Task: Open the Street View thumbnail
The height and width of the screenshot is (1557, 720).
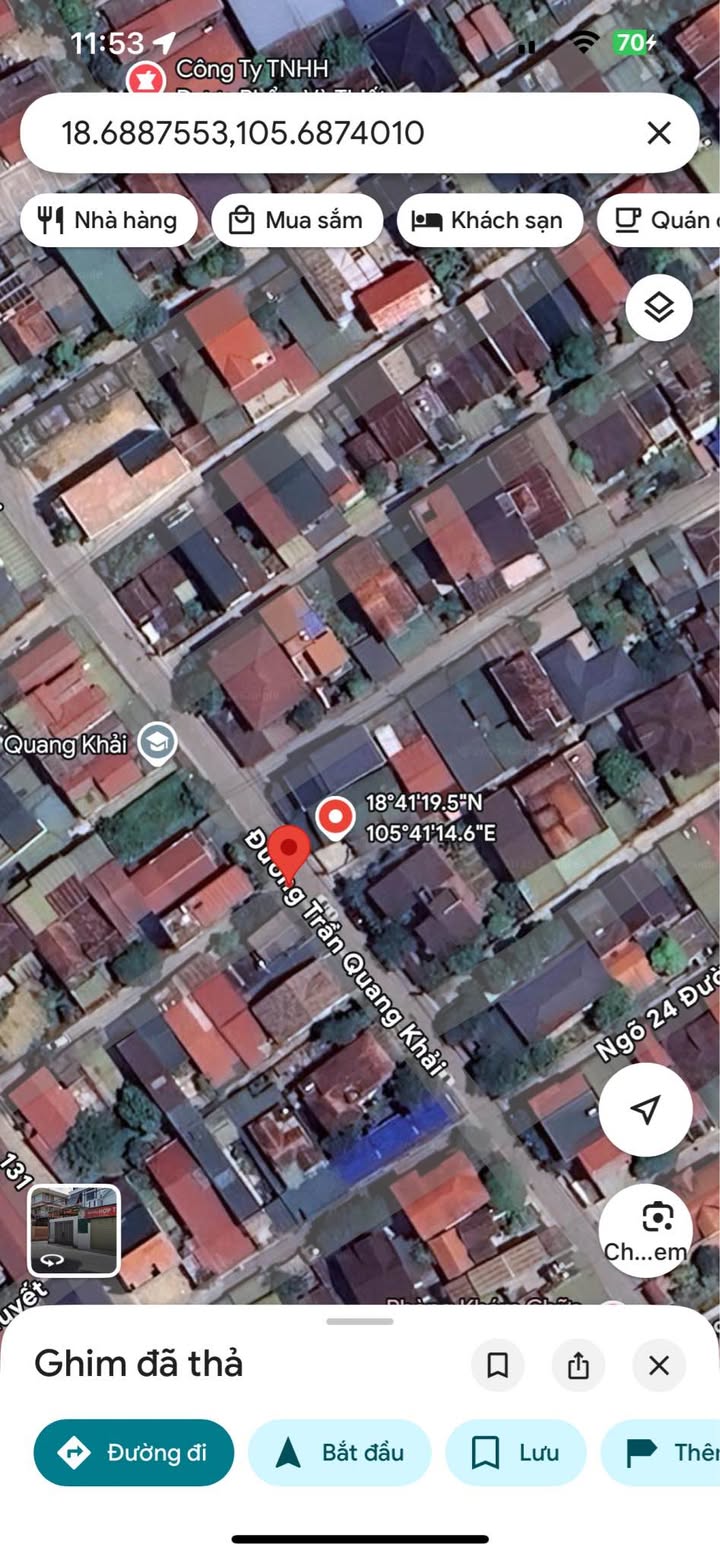Action: point(74,1231)
